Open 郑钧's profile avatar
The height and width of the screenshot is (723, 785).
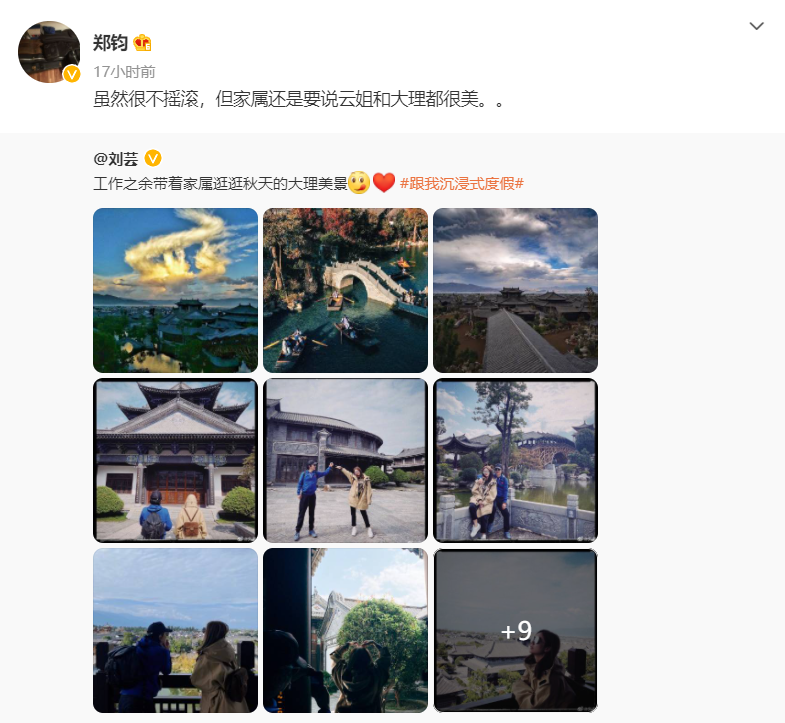49,52
